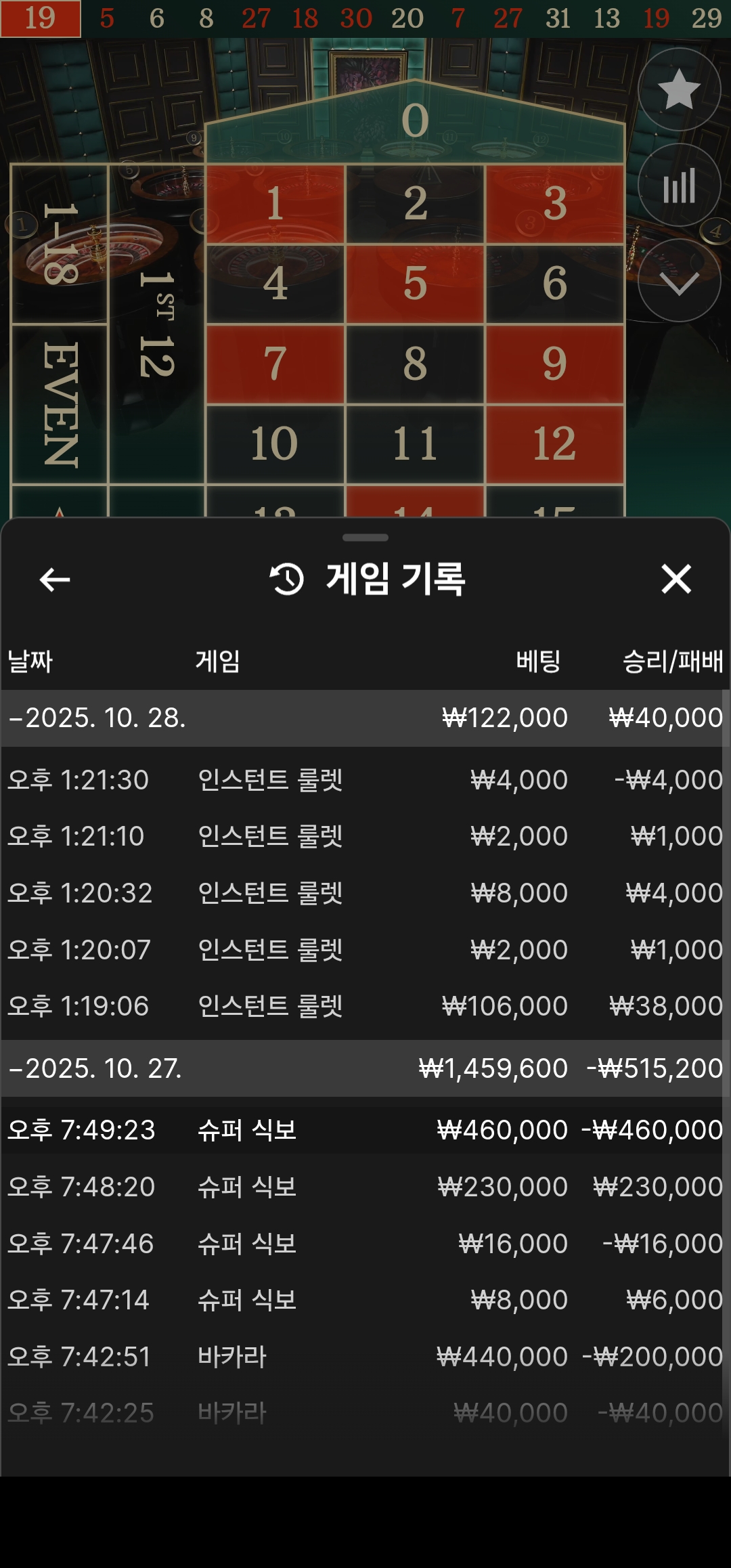Open the favorites star button

[679, 89]
